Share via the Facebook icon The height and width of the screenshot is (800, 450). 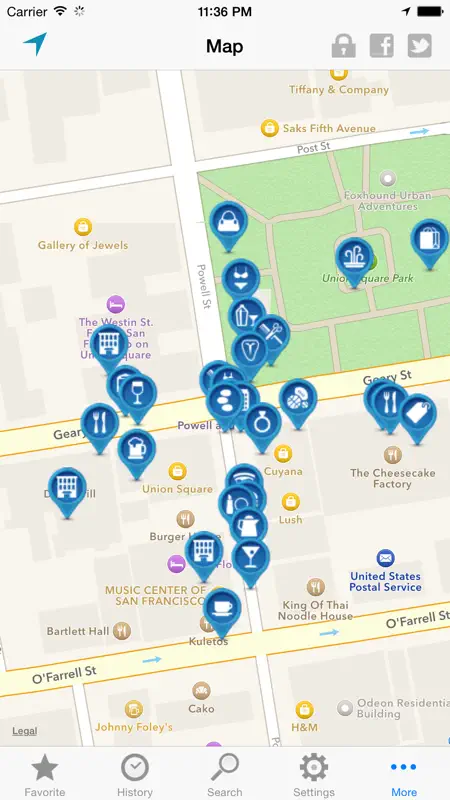click(382, 46)
